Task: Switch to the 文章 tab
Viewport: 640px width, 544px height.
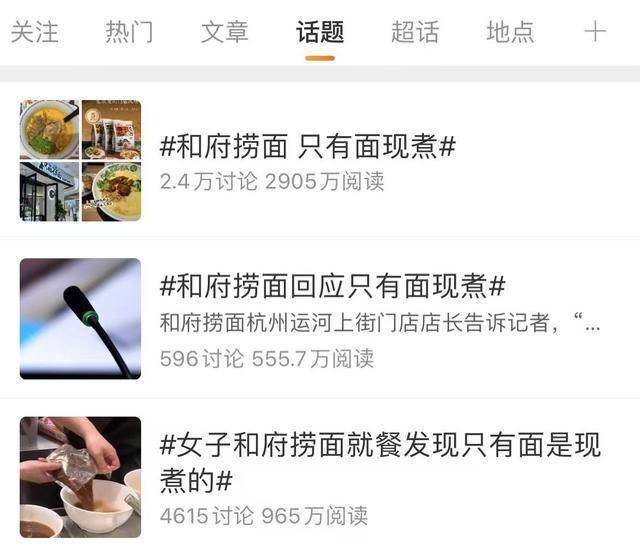Action: click(x=225, y=32)
